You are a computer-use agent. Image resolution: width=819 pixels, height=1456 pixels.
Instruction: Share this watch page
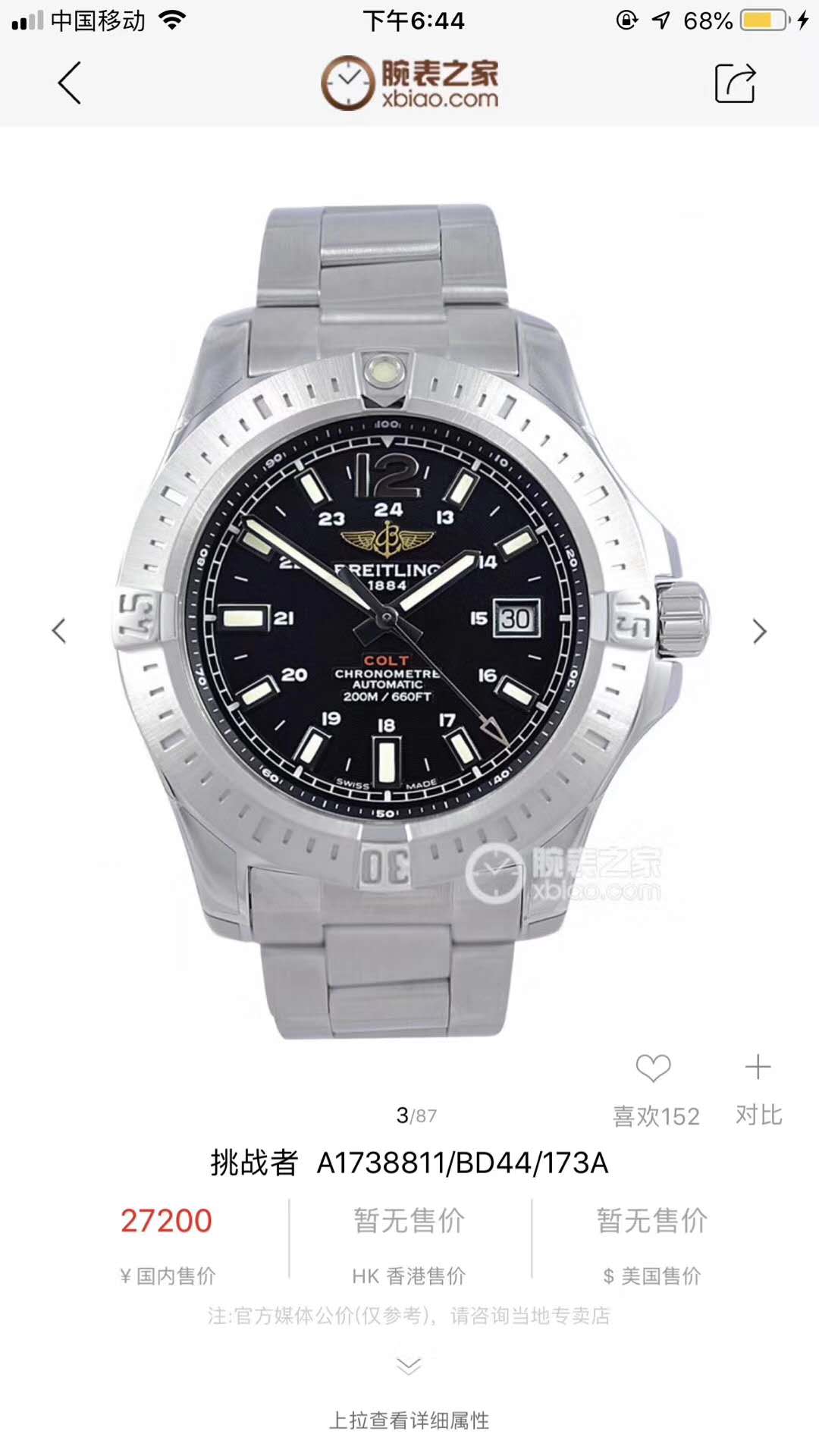point(735,83)
